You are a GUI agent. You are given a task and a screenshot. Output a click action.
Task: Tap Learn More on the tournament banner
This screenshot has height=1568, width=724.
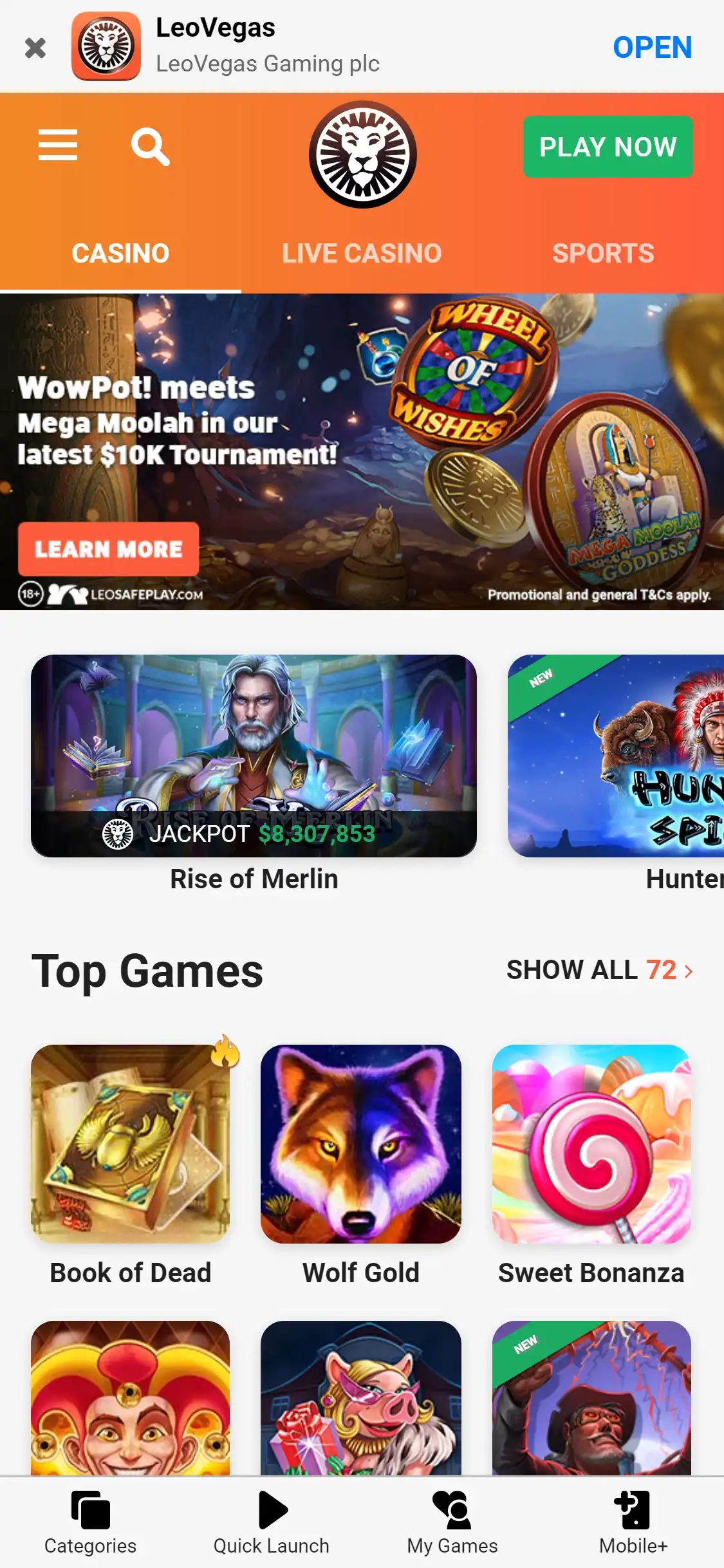click(x=108, y=549)
